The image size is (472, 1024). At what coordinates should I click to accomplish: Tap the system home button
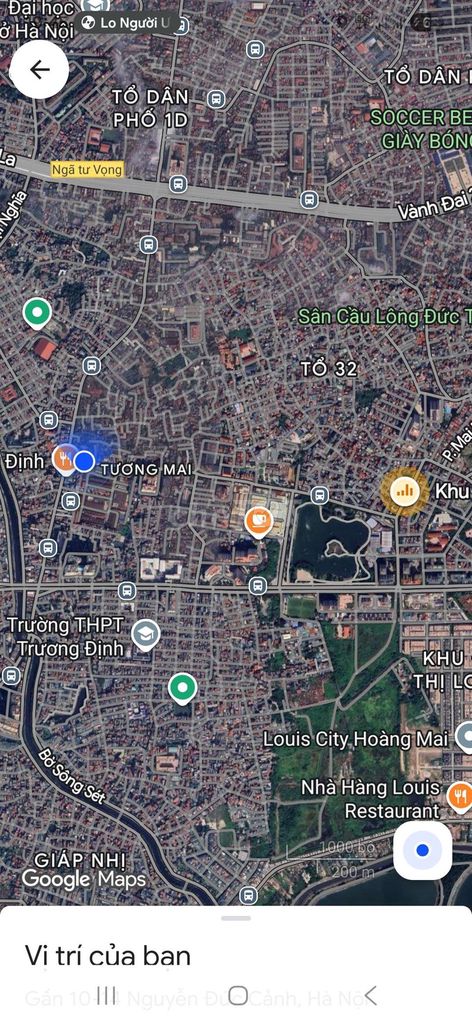[238, 995]
